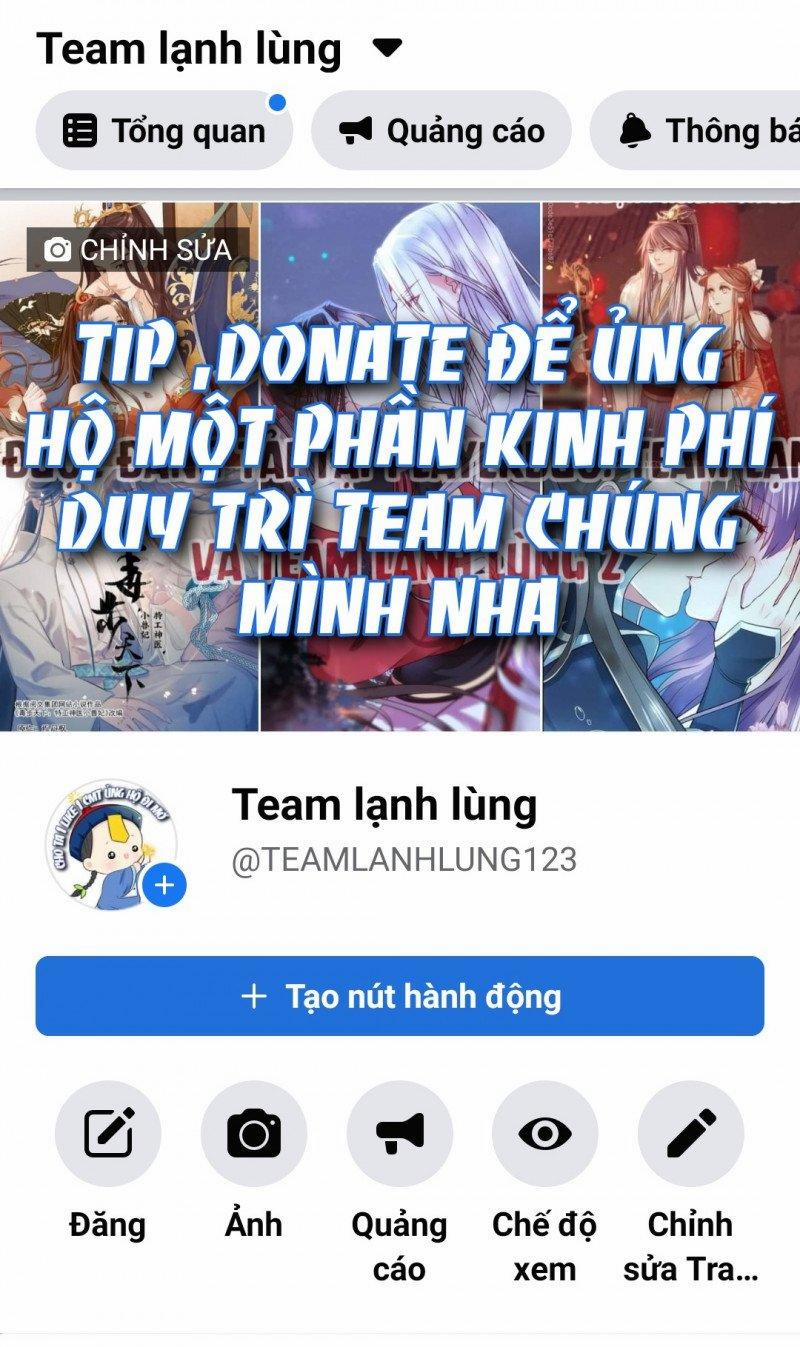
Task: Switch to the Quảng cáo tab
Action: point(443,130)
